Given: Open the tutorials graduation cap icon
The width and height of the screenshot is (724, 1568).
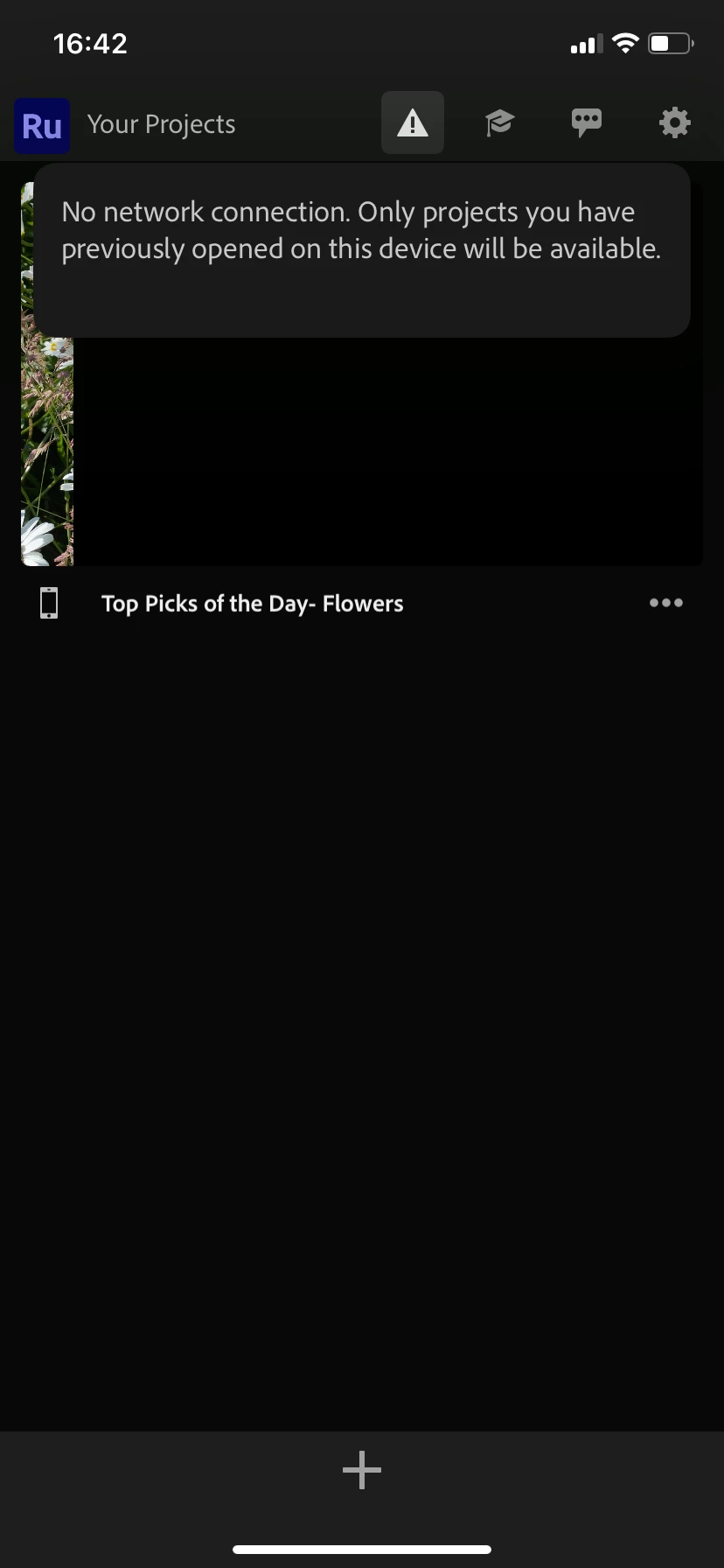Looking at the screenshot, I should (x=499, y=123).
